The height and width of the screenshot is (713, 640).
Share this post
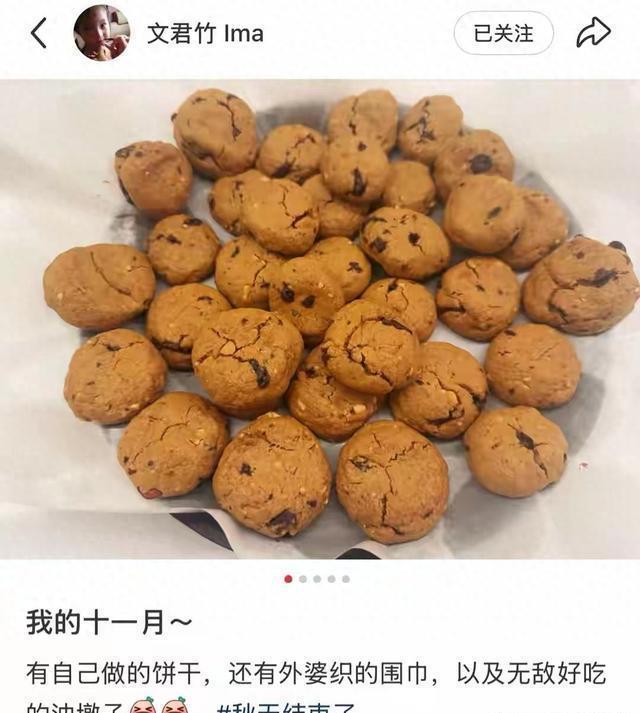593,33
